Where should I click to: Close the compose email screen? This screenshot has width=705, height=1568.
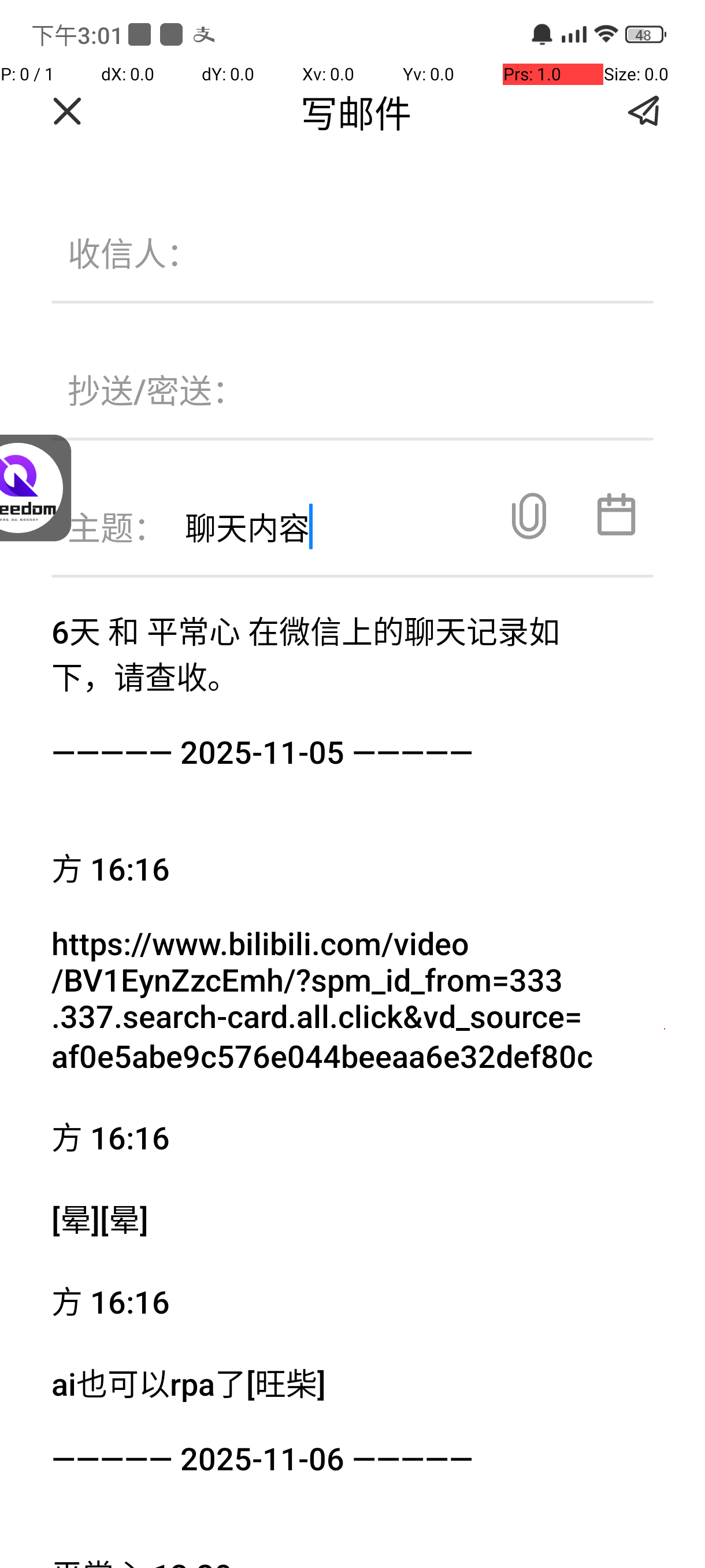point(67,112)
